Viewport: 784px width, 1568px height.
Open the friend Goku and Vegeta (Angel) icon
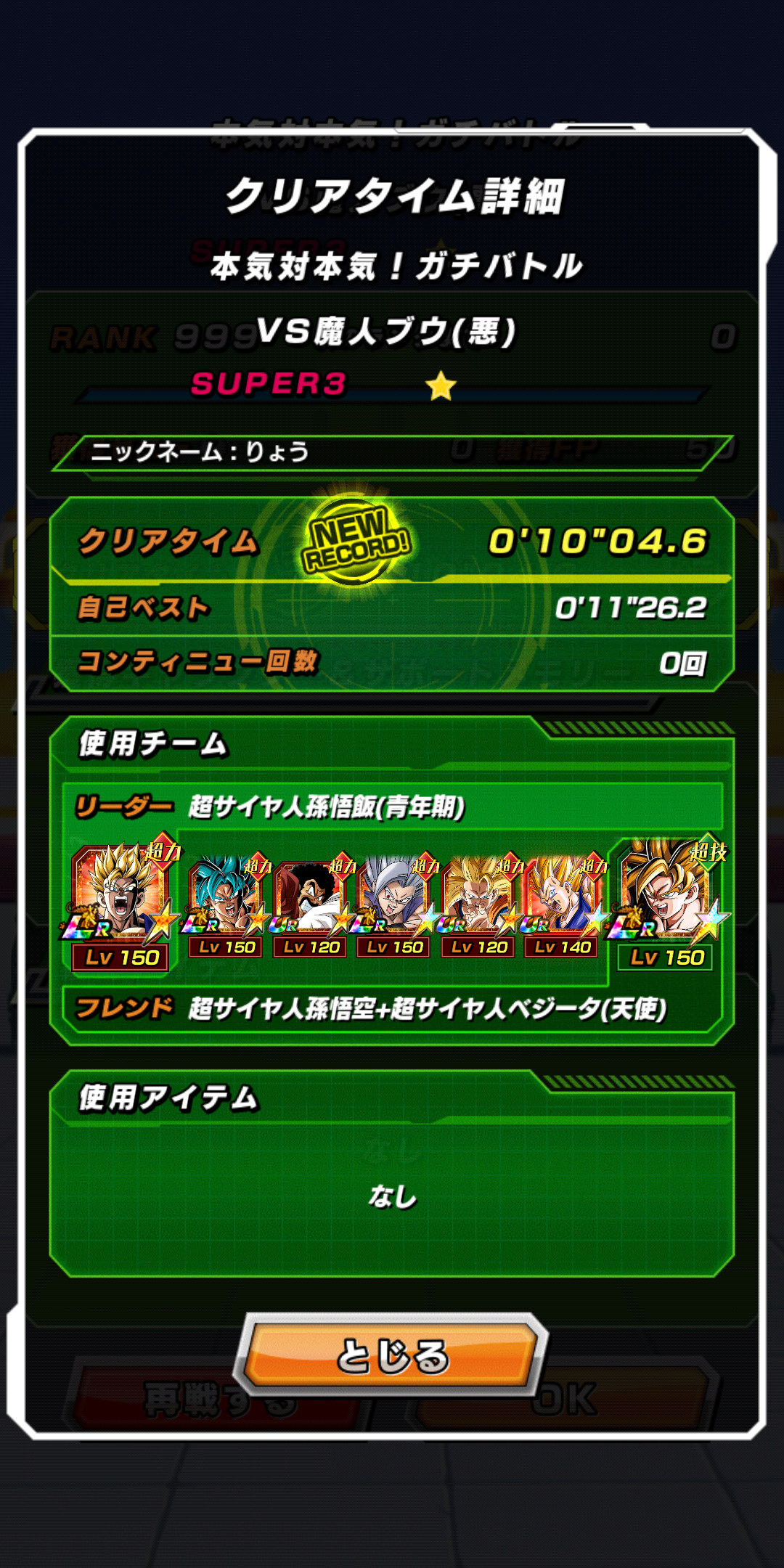[x=668, y=904]
